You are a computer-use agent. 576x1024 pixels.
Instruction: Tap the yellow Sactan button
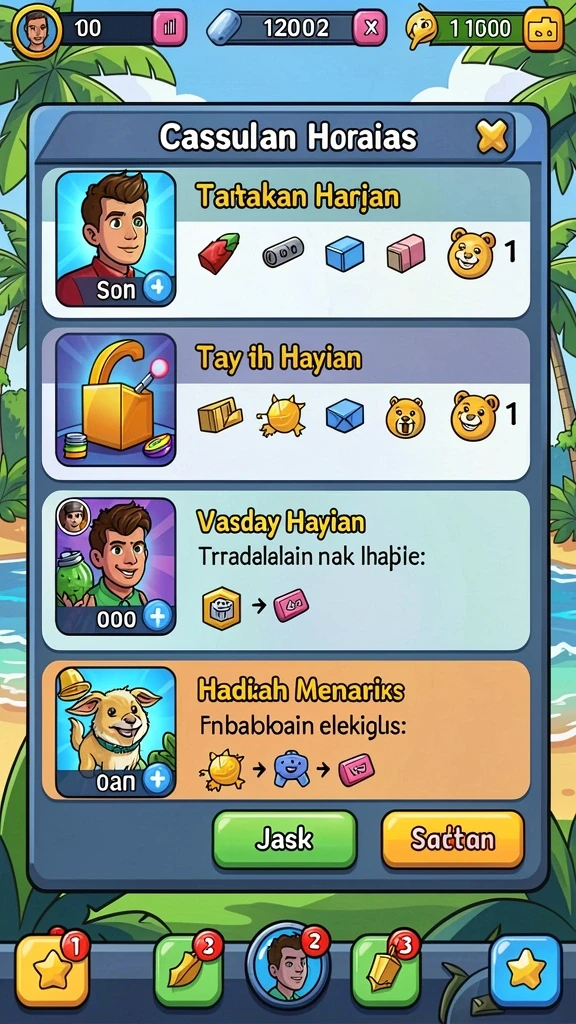453,839
